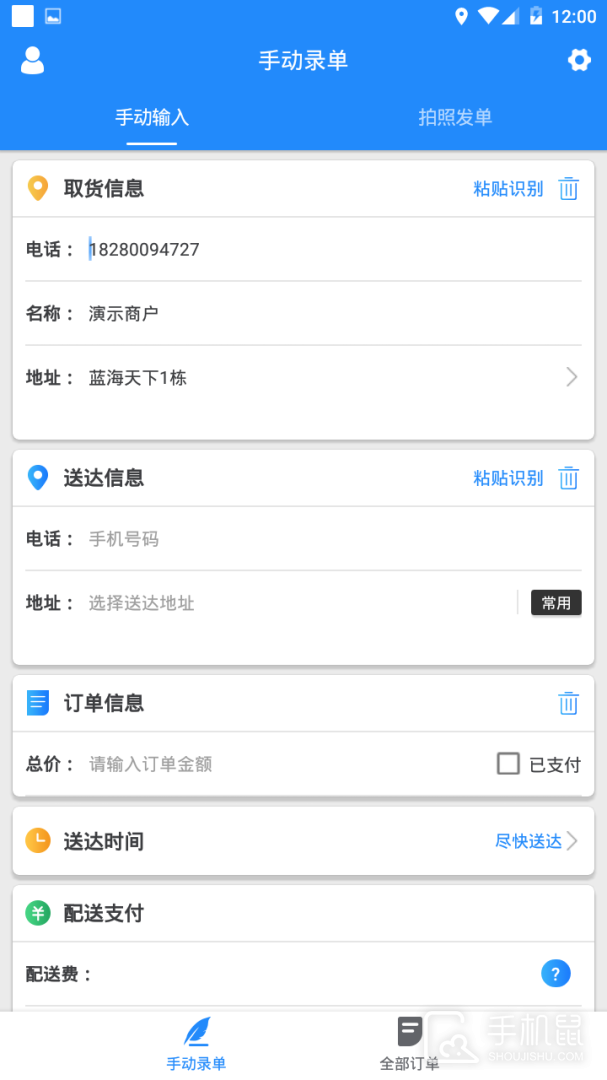Clear 取货信息 with trash icon

coord(569,189)
